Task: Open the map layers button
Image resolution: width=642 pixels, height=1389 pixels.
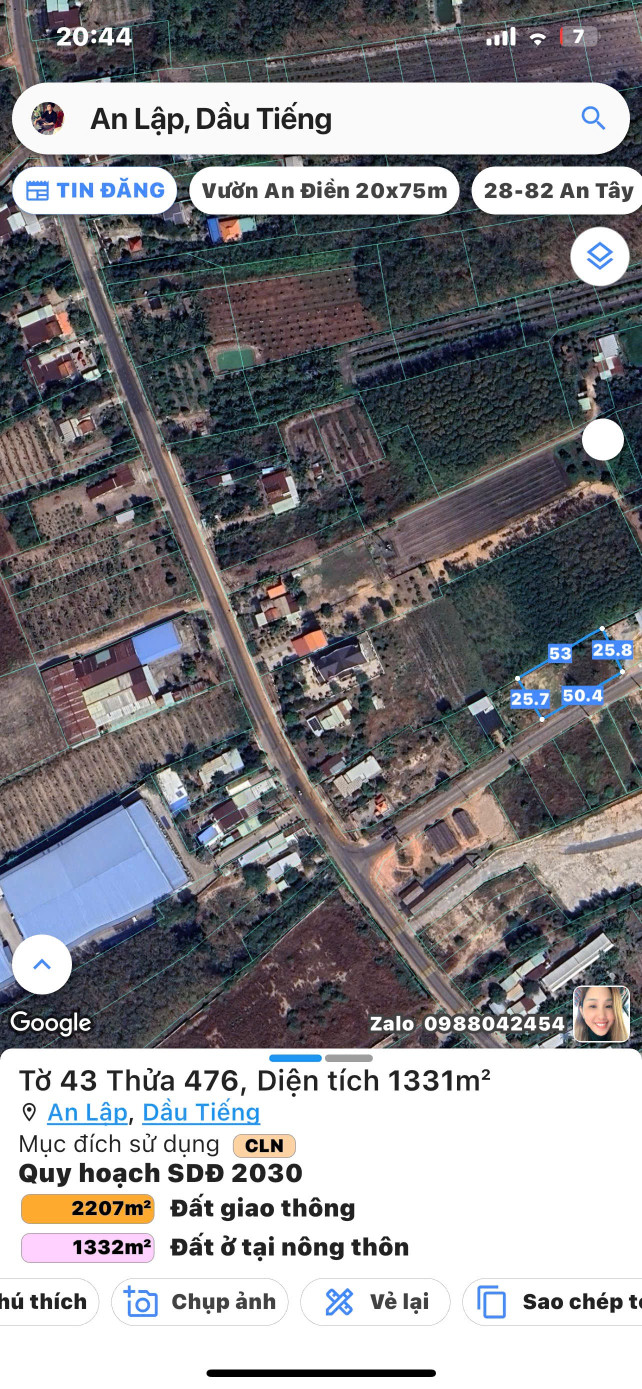Action: (599, 257)
